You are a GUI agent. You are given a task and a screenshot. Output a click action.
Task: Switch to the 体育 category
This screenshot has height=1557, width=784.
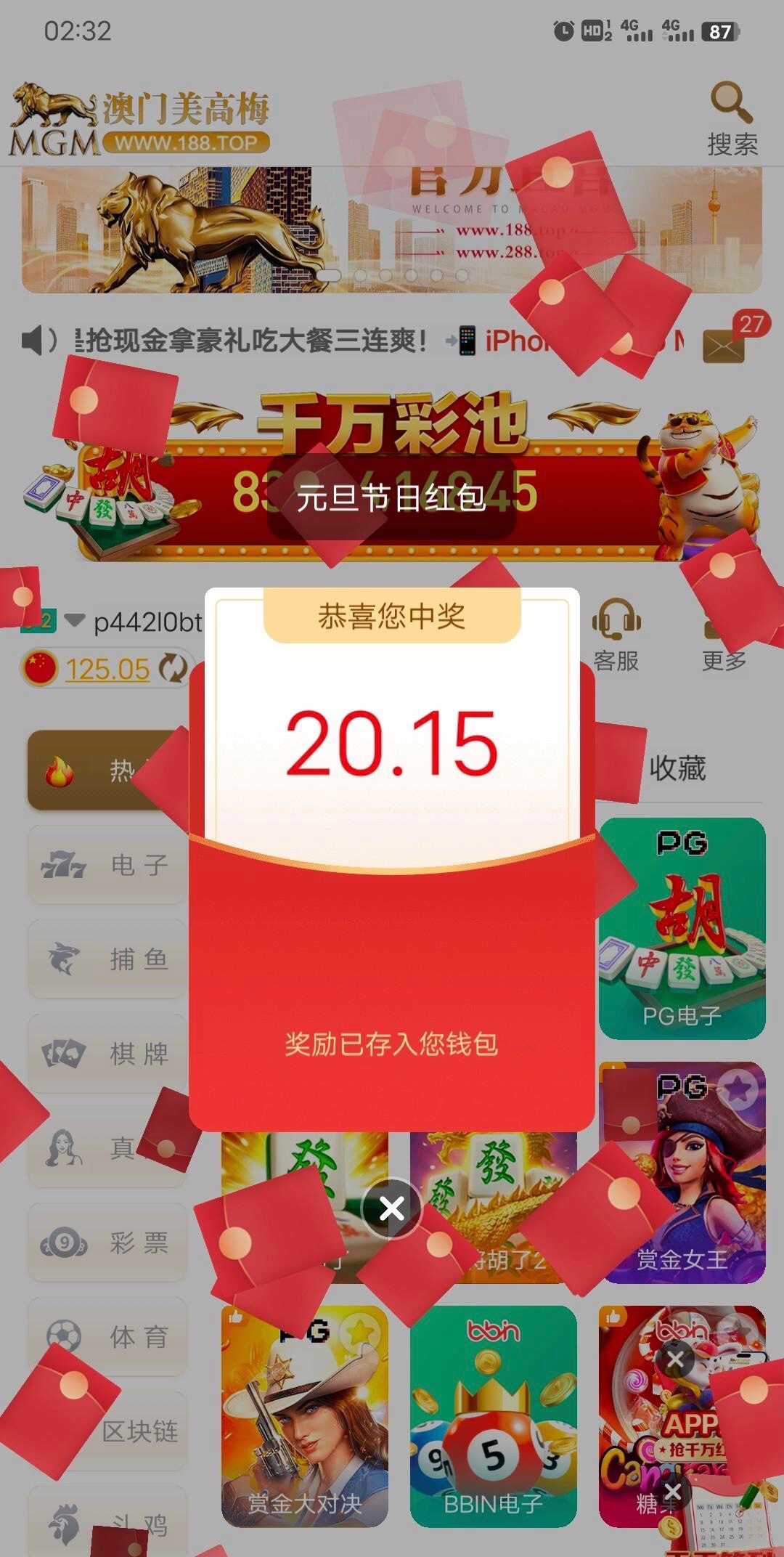[107, 1337]
